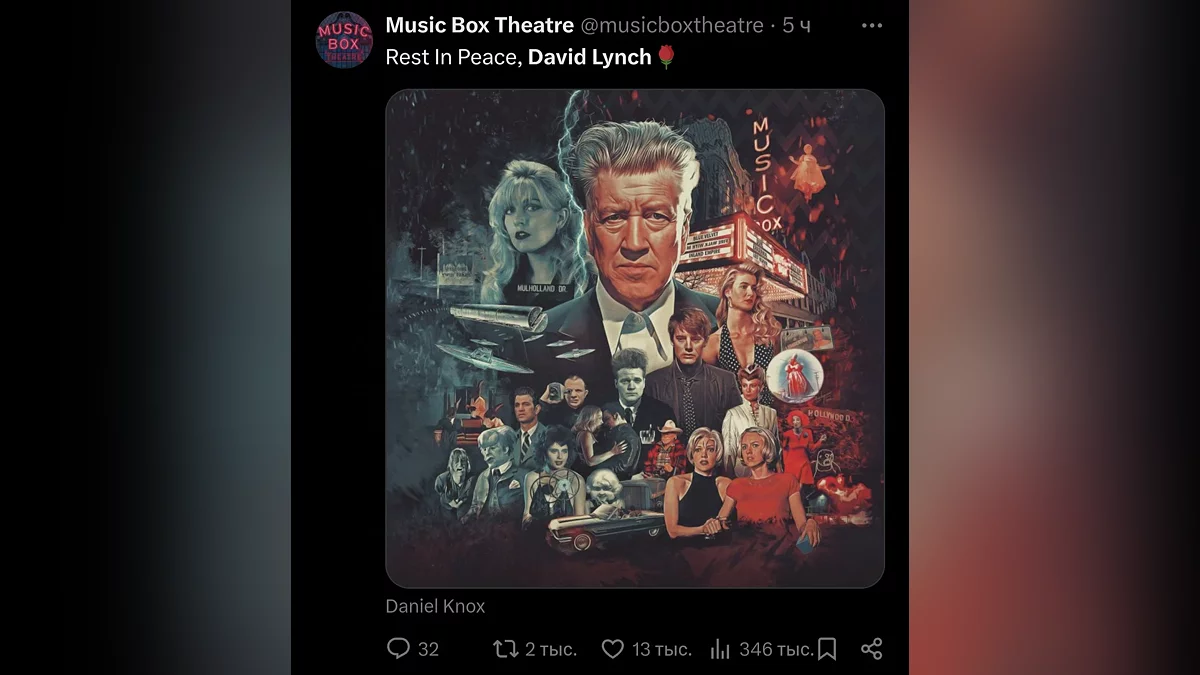Bookmark this Music Box Theatre post
This screenshot has width=1200, height=675.
[x=827, y=649]
